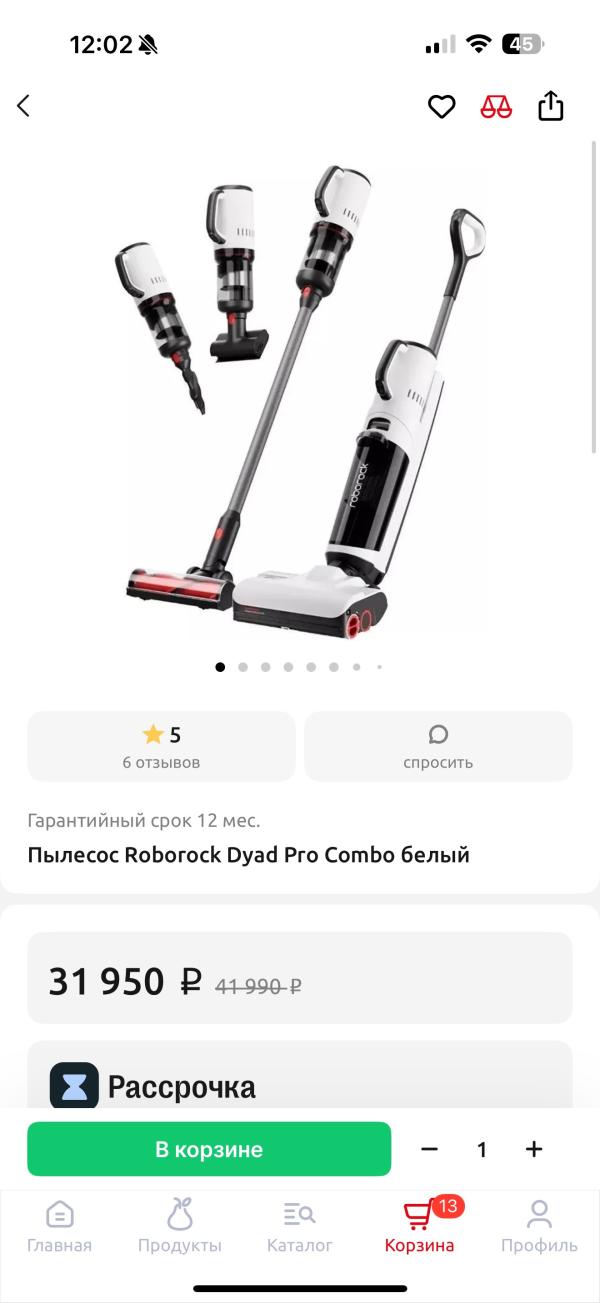
Task: Share this Roborock product
Action: click(551, 106)
